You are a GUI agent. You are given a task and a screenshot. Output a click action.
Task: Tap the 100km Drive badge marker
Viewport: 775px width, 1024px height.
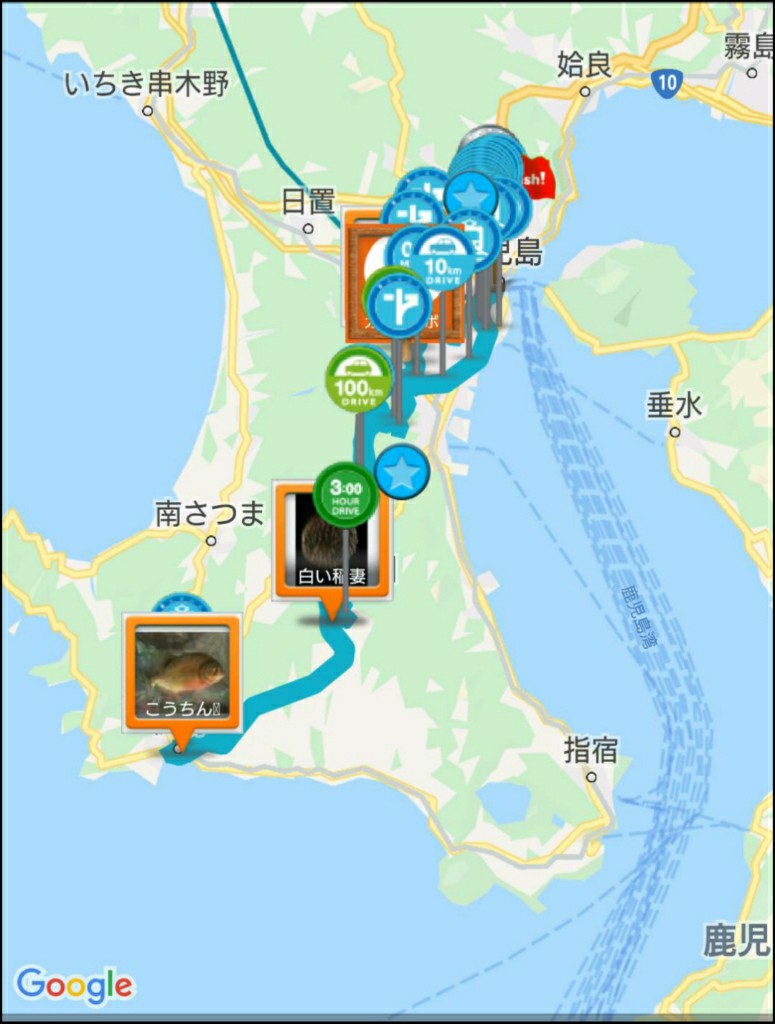[x=359, y=379]
